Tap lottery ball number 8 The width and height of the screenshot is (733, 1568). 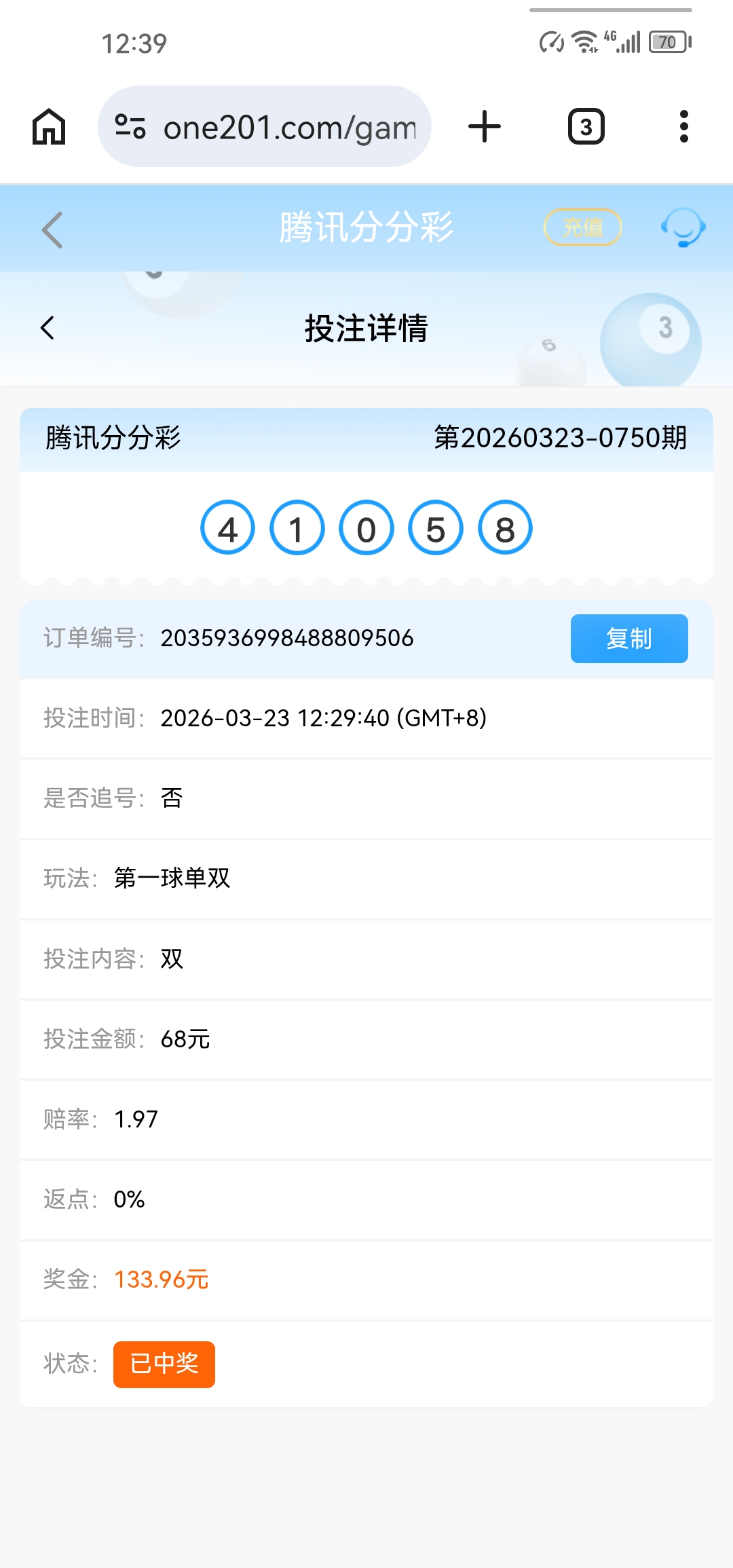click(x=504, y=528)
